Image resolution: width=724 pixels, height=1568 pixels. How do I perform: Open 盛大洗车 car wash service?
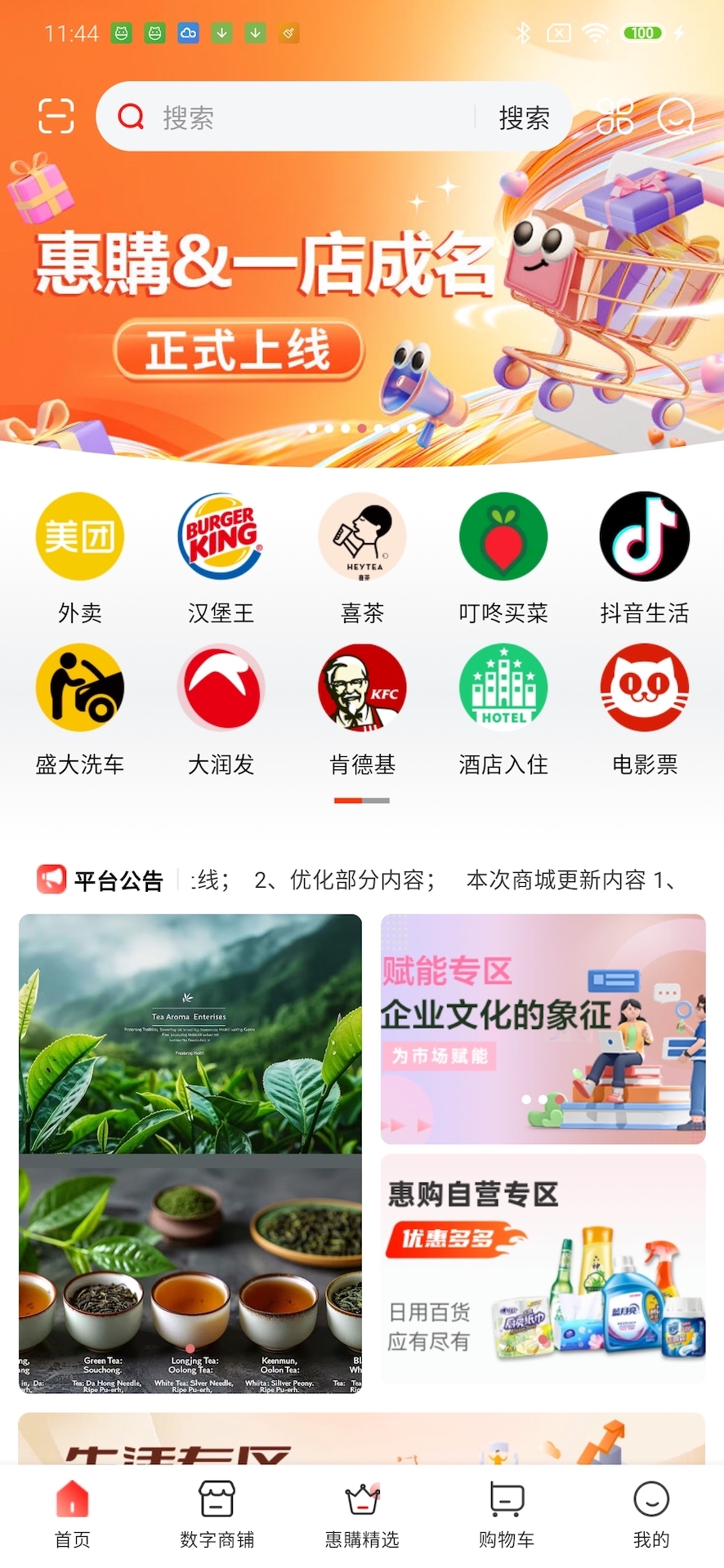click(78, 688)
